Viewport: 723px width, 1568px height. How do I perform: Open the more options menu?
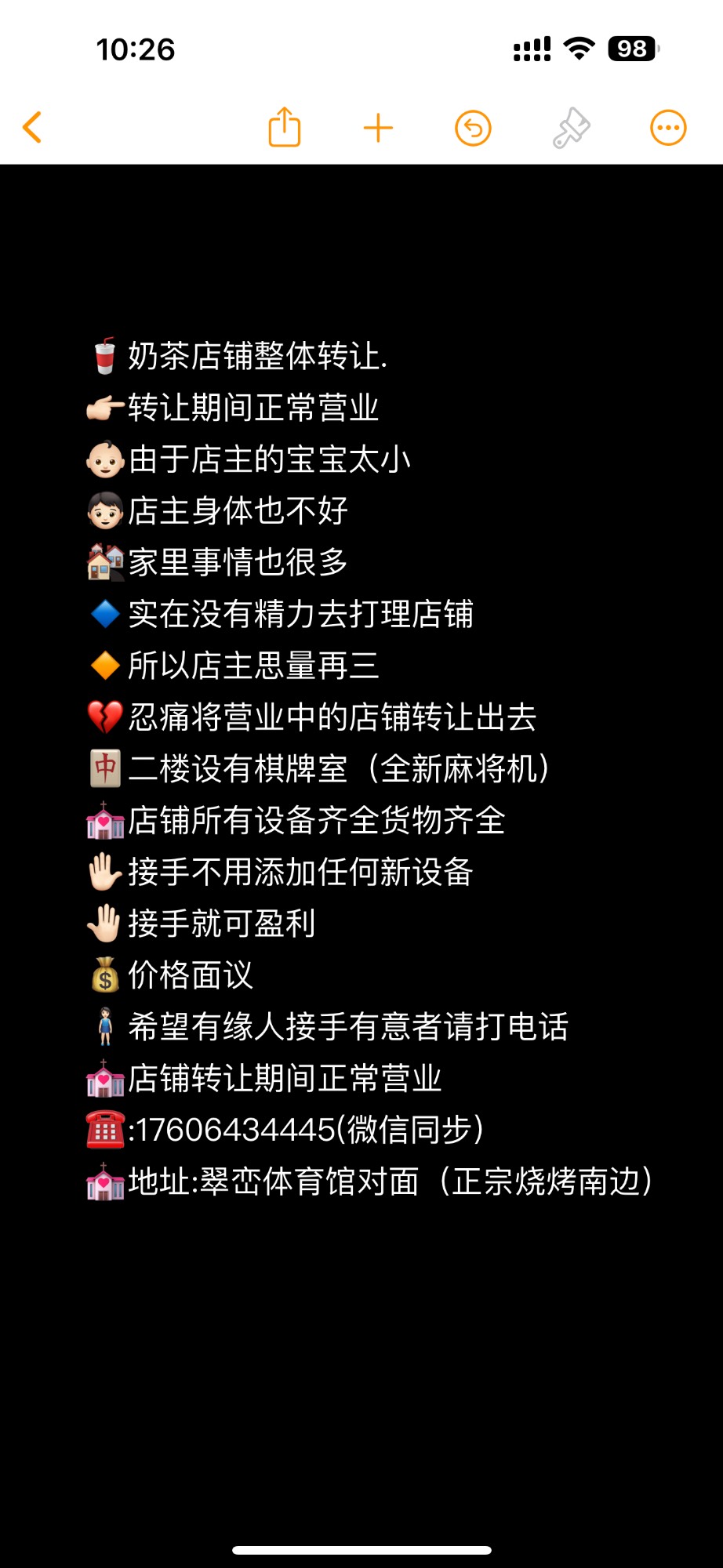click(x=668, y=128)
